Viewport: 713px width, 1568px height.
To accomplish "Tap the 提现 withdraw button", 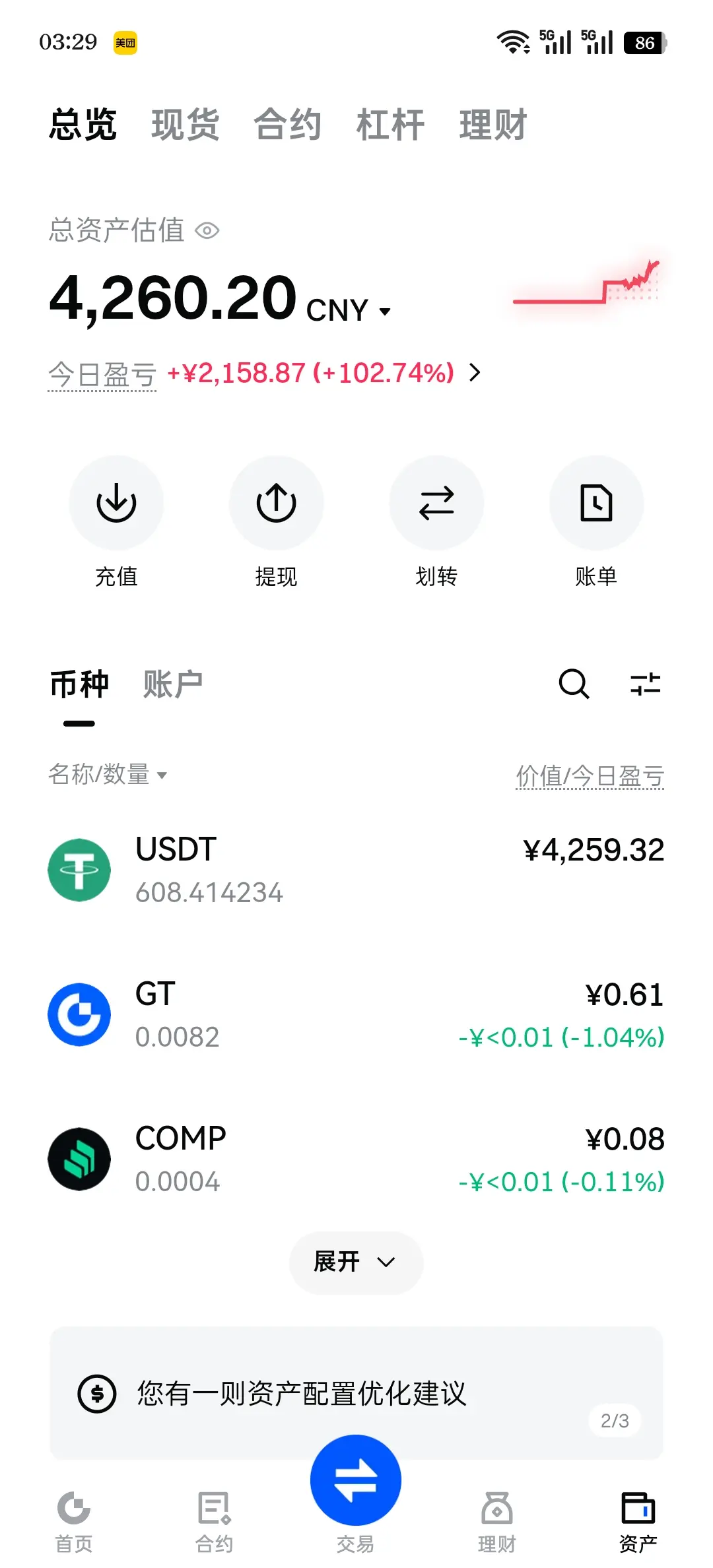I will pyautogui.click(x=276, y=504).
